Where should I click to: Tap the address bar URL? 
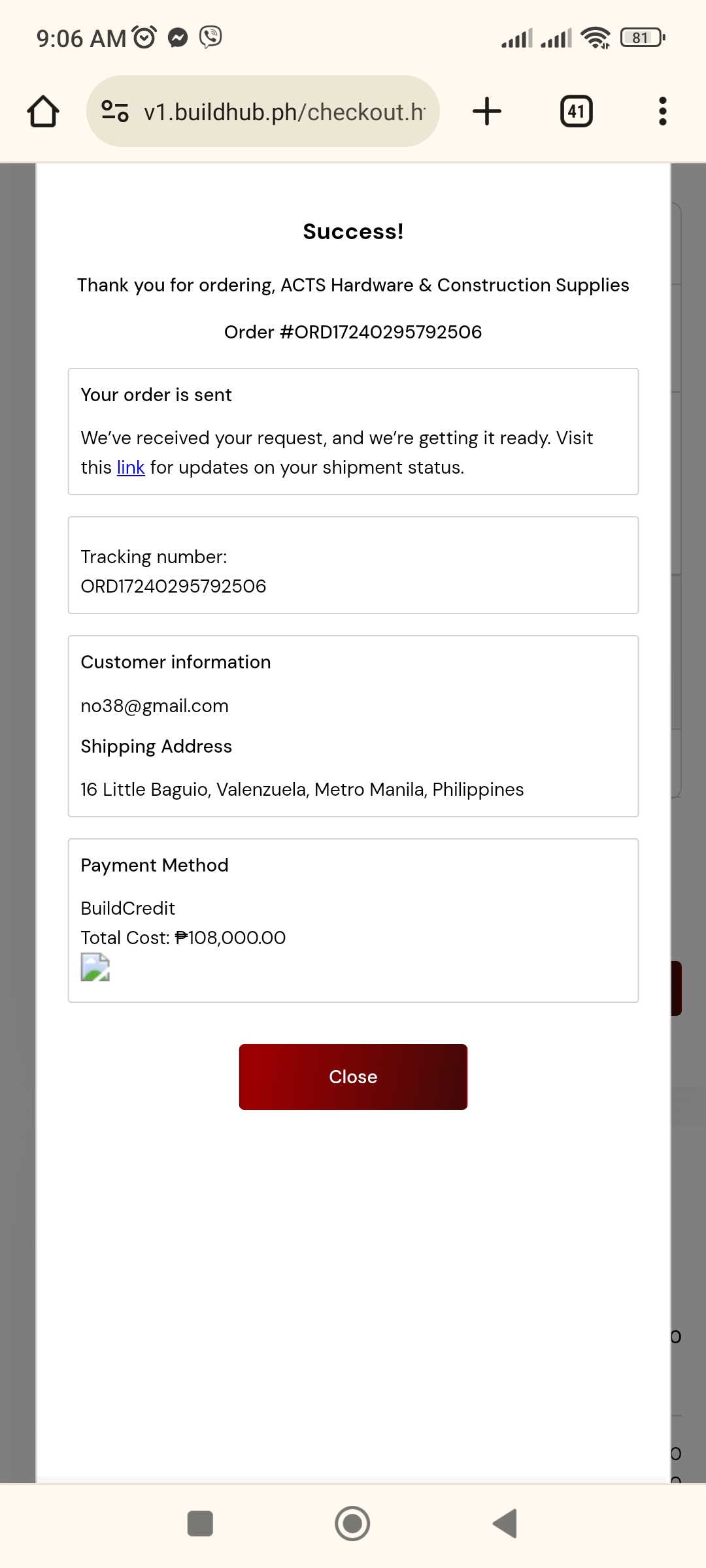[x=284, y=112]
